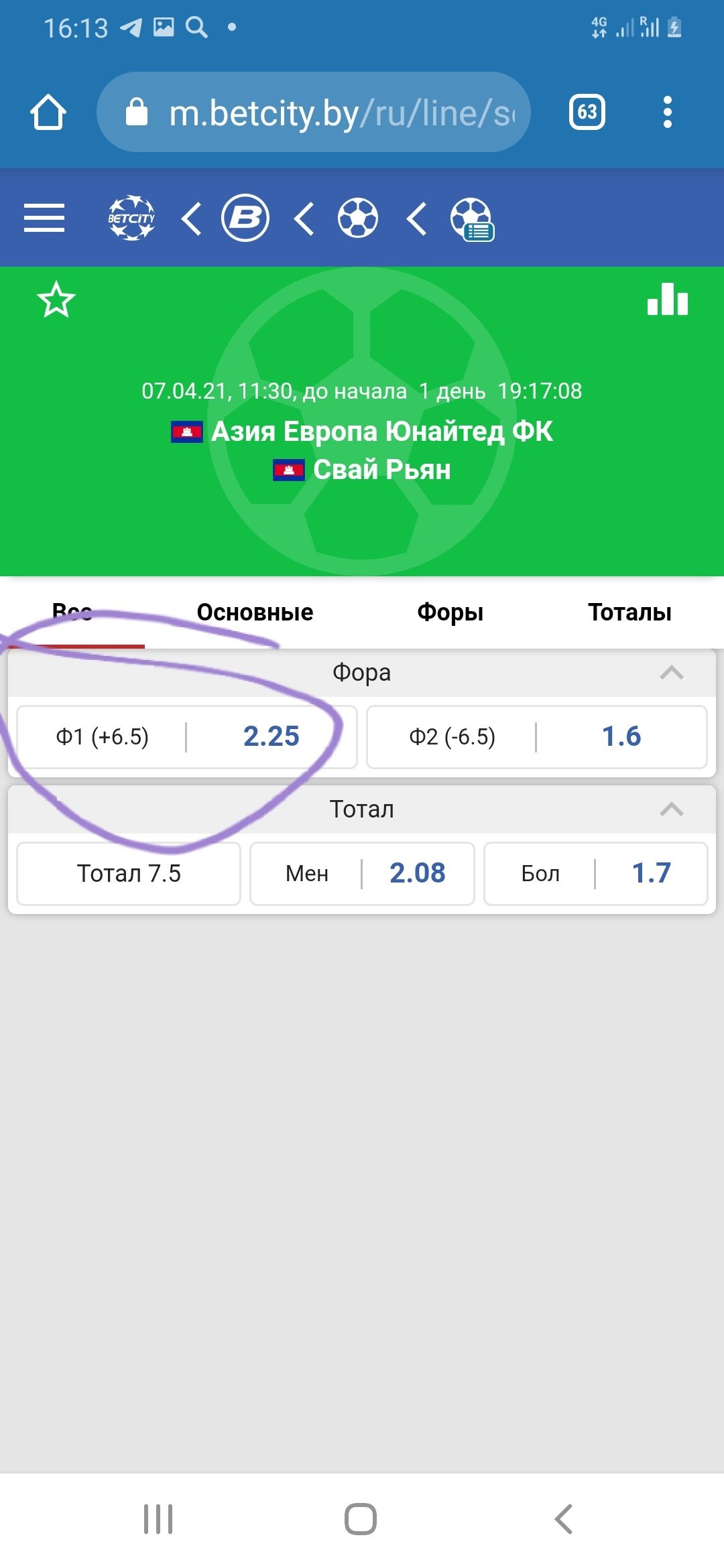Pick total Мен at 2.08

click(x=362, y=873)
